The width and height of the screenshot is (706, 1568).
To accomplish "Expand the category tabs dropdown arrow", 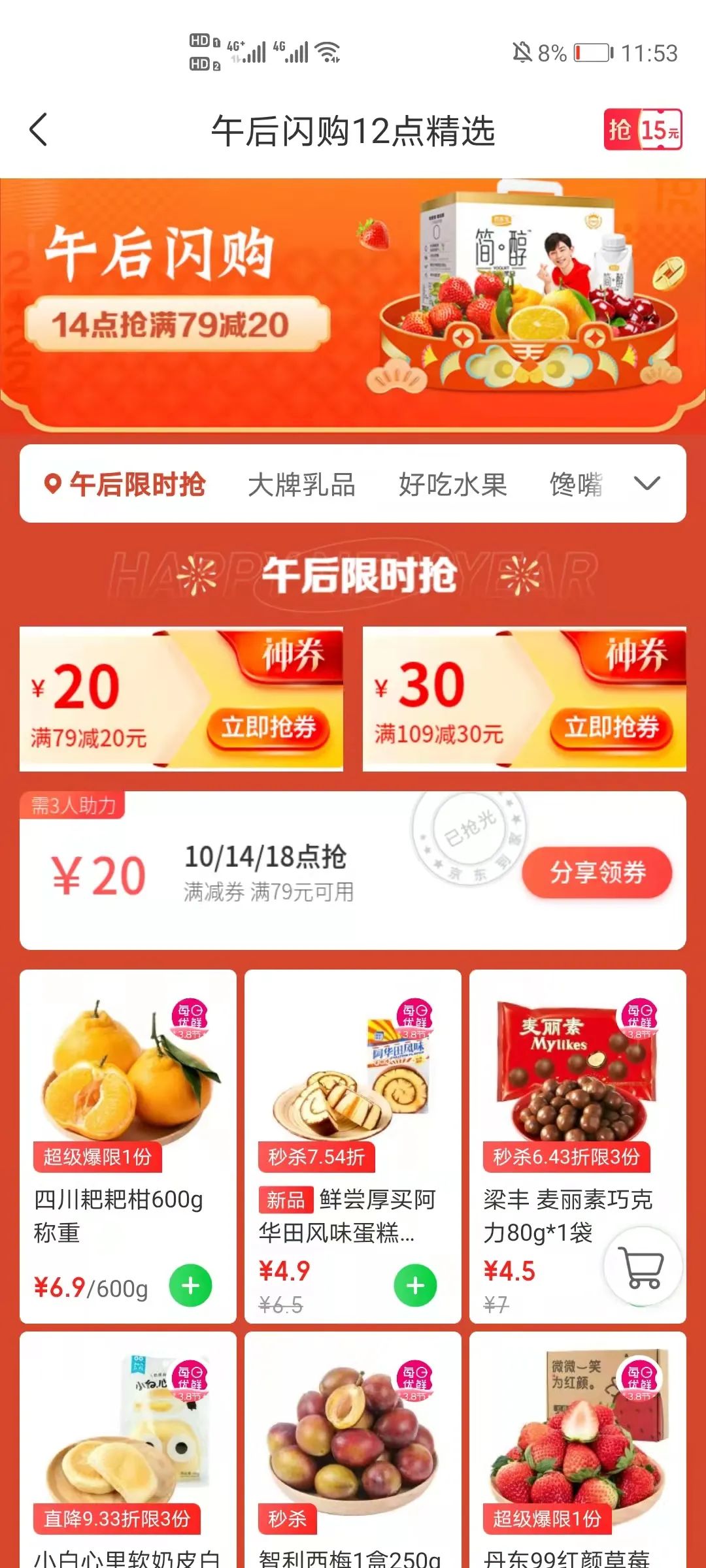I will point(647,483).
